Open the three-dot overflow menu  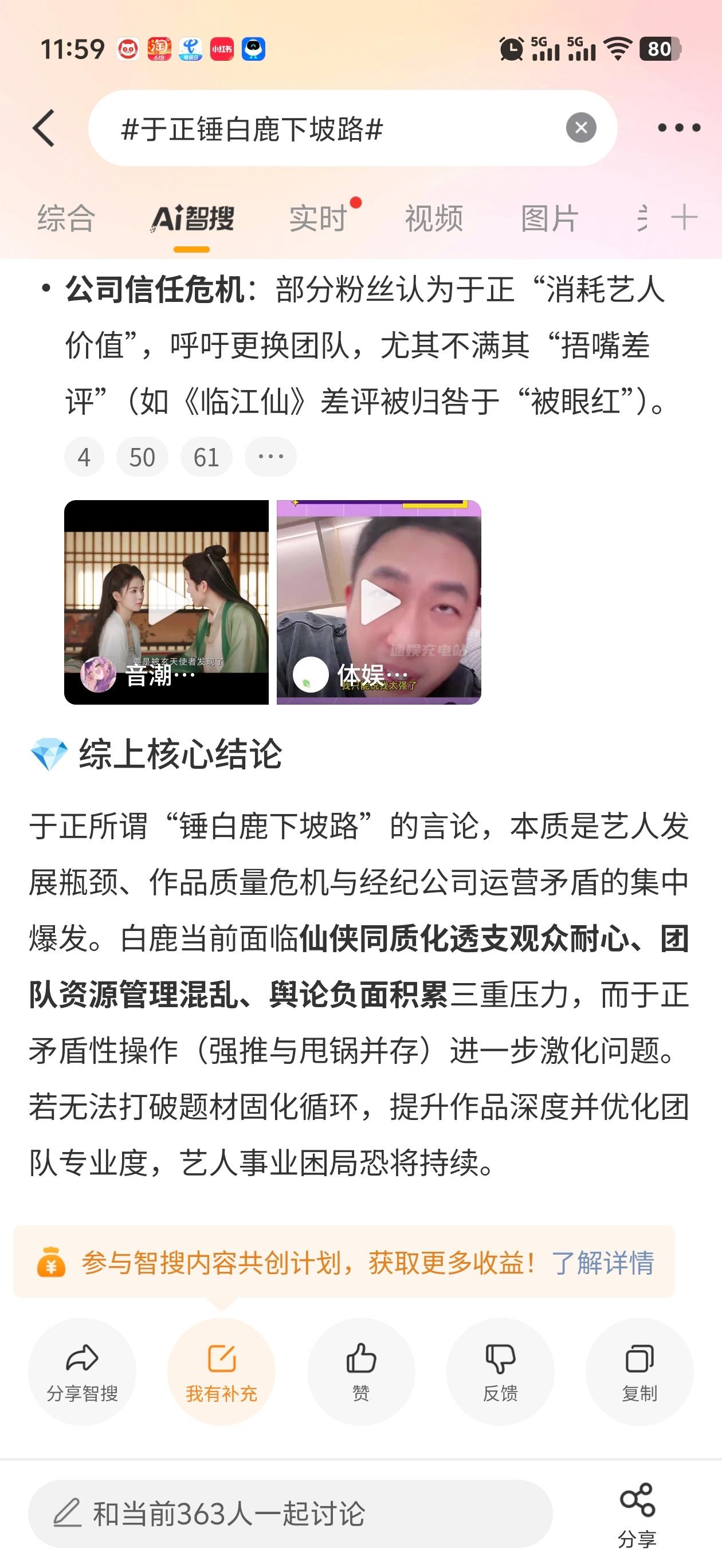[x=679, y=128]
